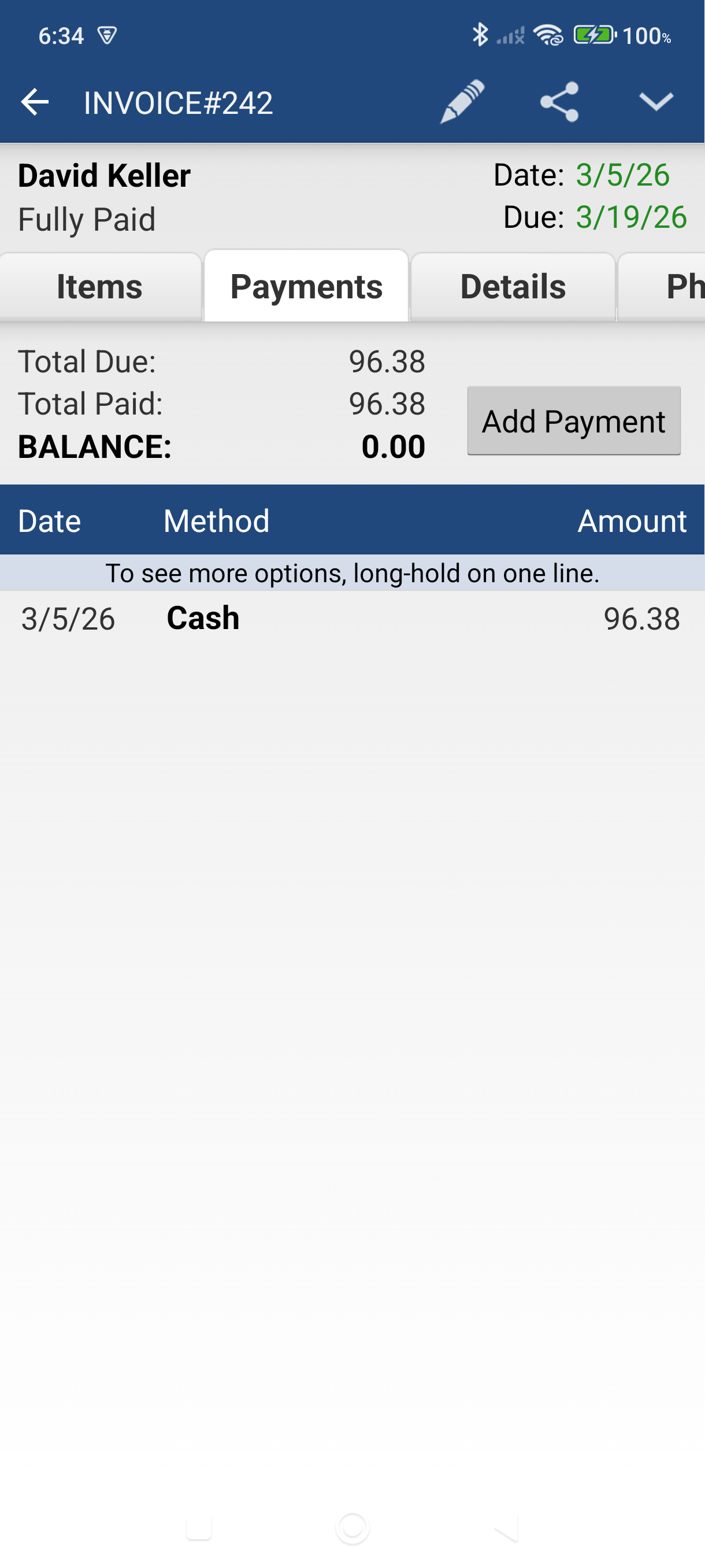The image size is (705, 1568).
Task: Switch to the Details tab
Action: coord(512,286)
